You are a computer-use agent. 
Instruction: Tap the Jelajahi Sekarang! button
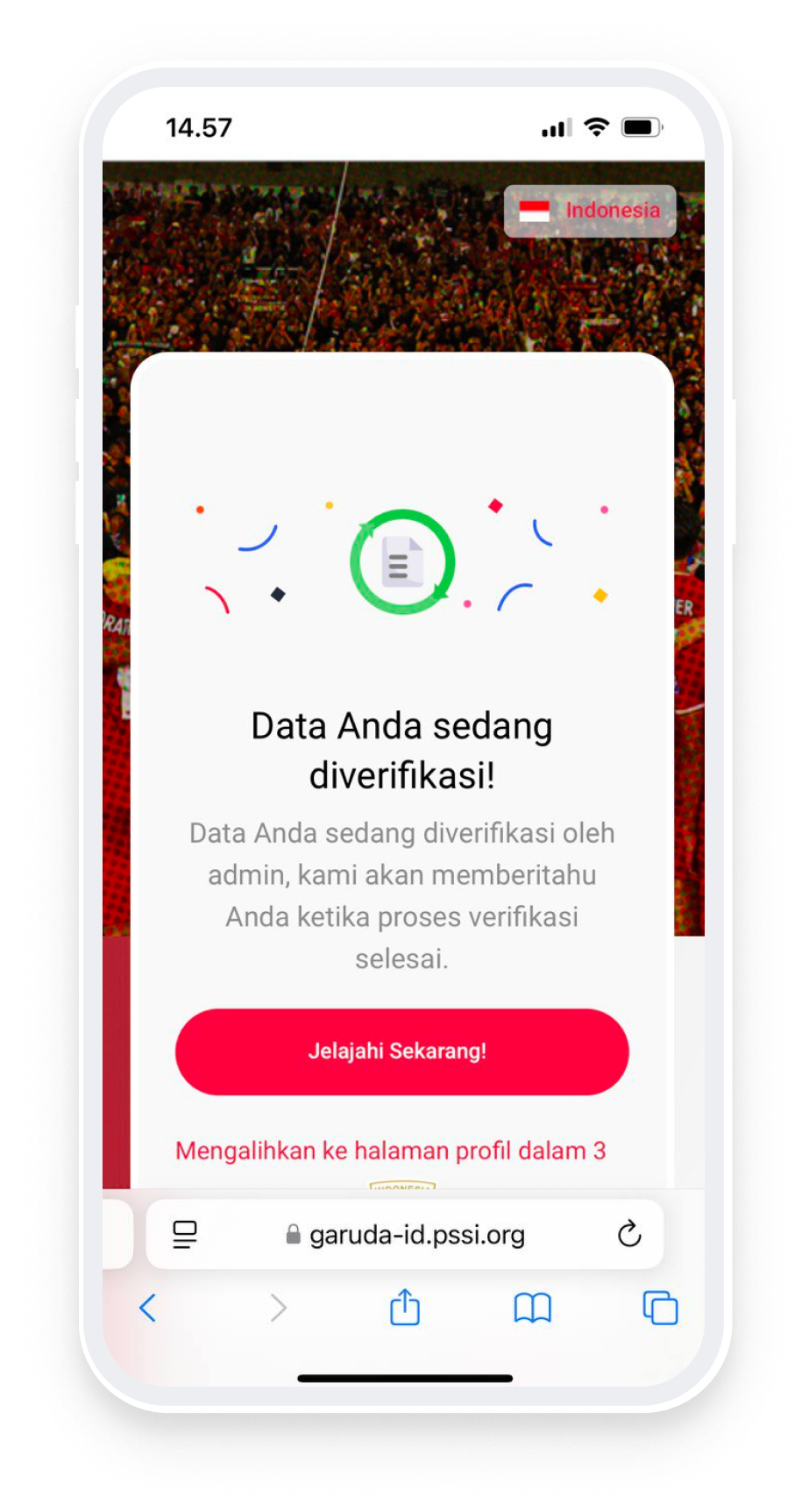point(402,1052)
